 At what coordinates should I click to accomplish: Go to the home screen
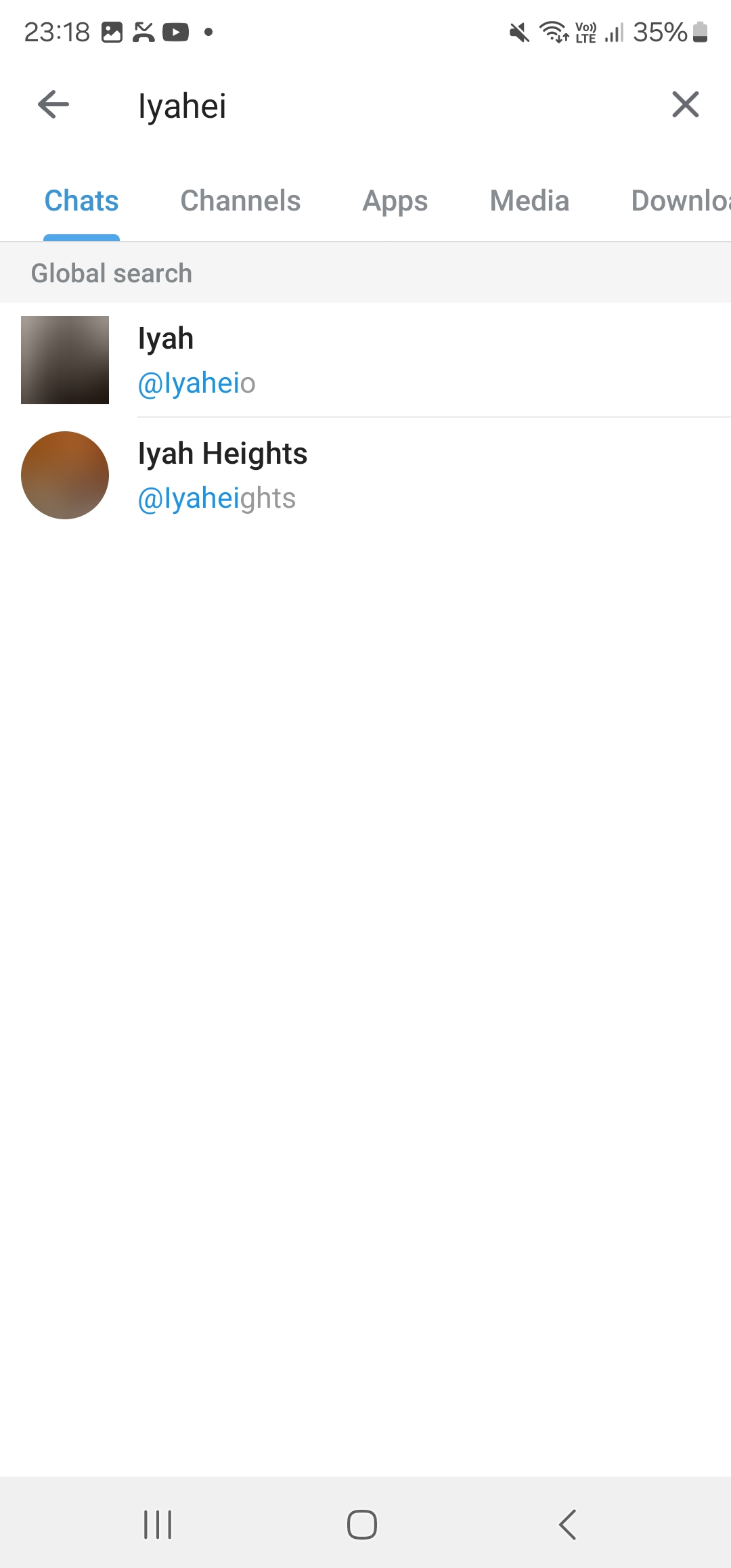[x=362, y=1525]
